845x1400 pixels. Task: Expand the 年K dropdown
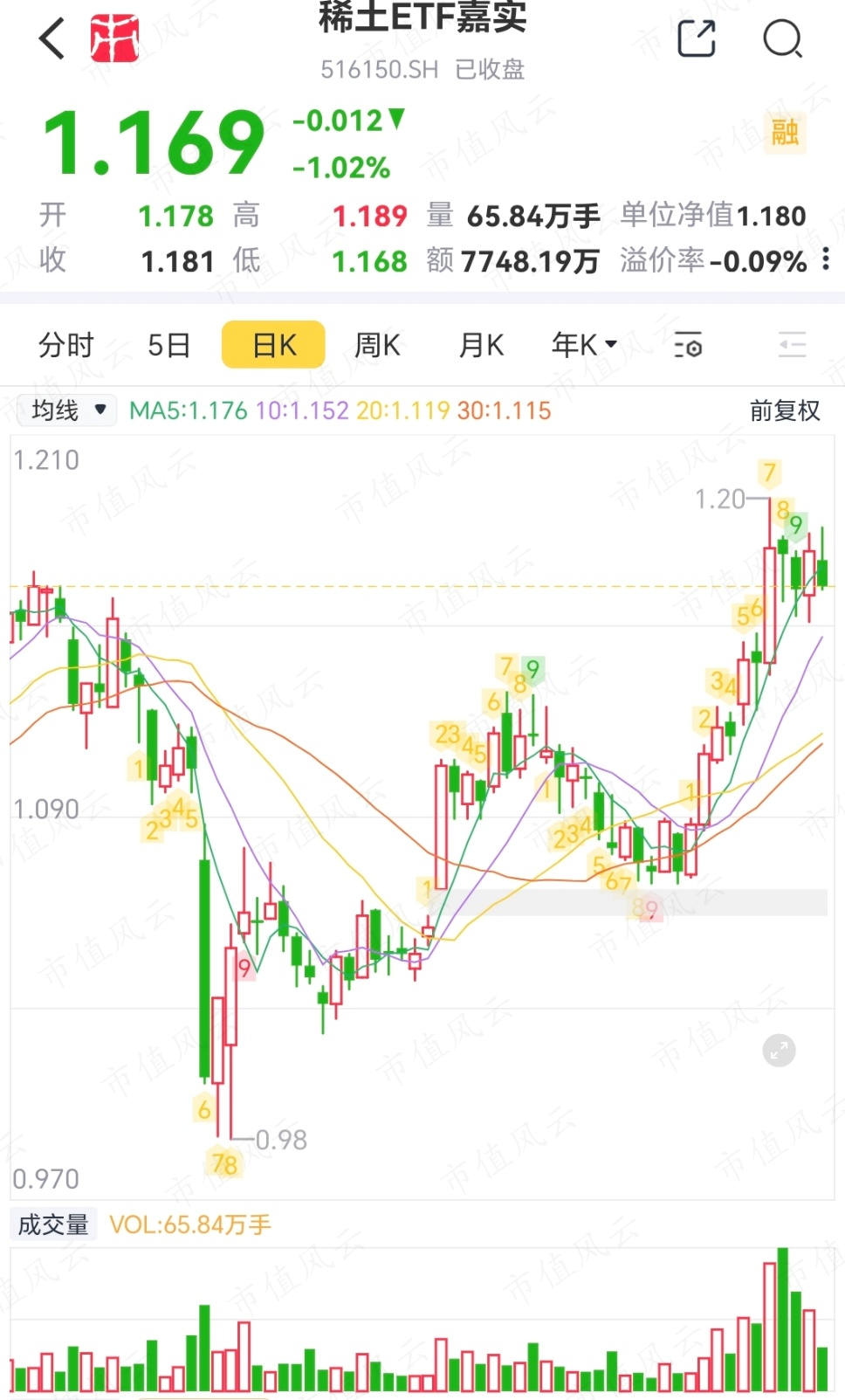click(x=584, y=345)
